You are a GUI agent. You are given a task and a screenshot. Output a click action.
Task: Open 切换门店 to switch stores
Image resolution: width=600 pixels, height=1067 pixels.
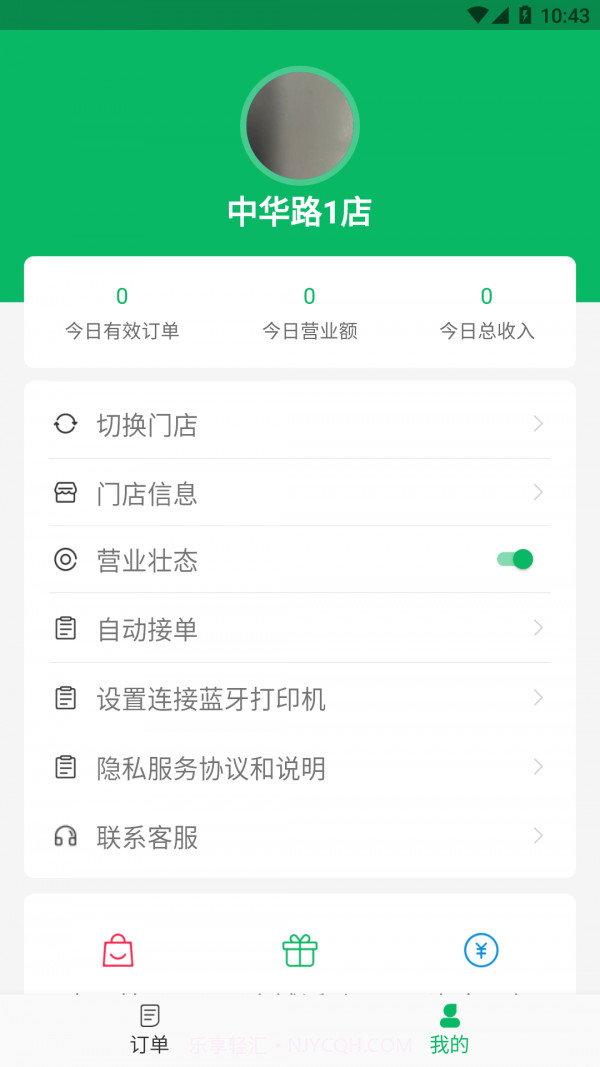point(299,425)
